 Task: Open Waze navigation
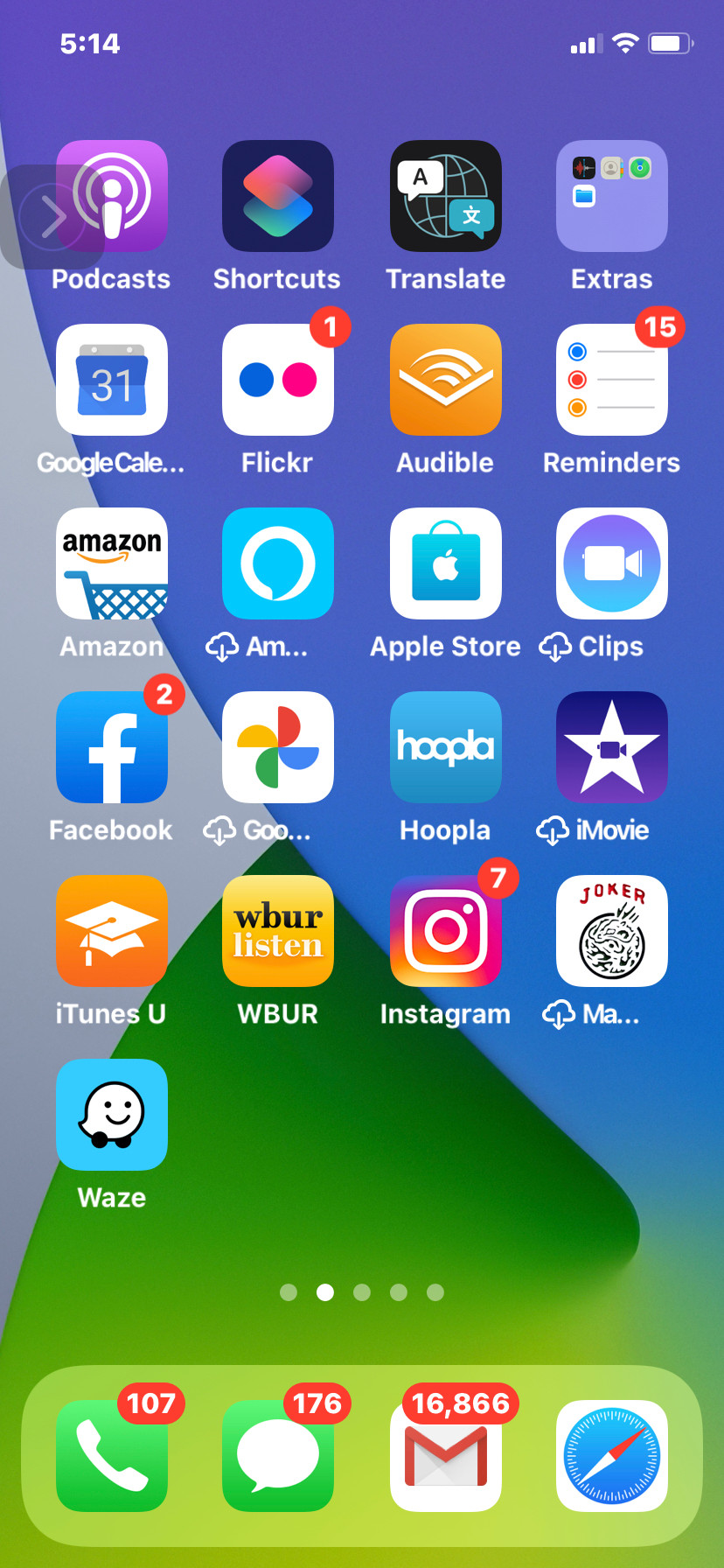[x=112, y=1115]
